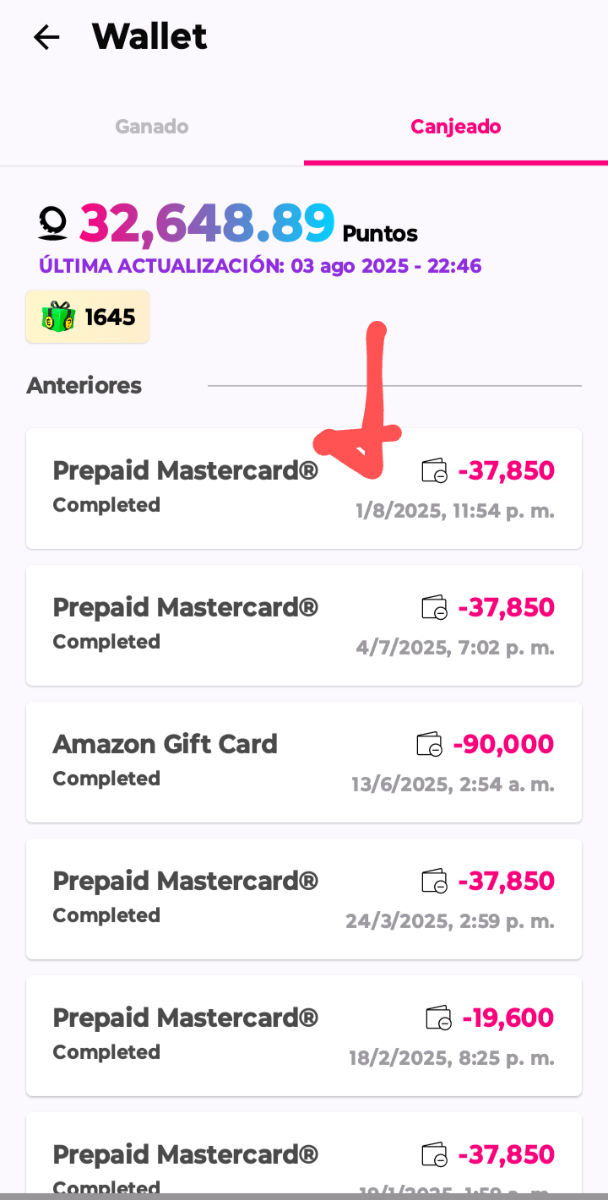
Task: Go back using the arrow icon
Action: 46,38
